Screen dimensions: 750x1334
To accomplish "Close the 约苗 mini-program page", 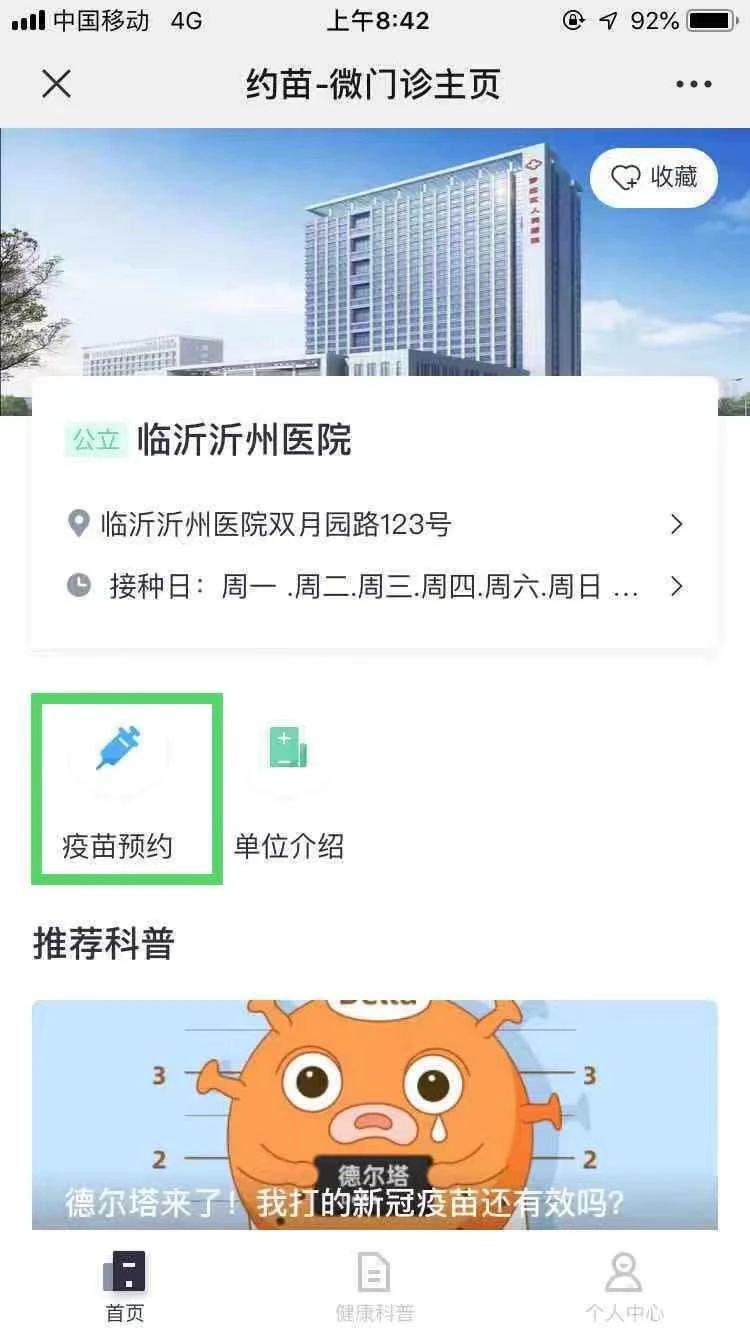I will tap(57, 85).
